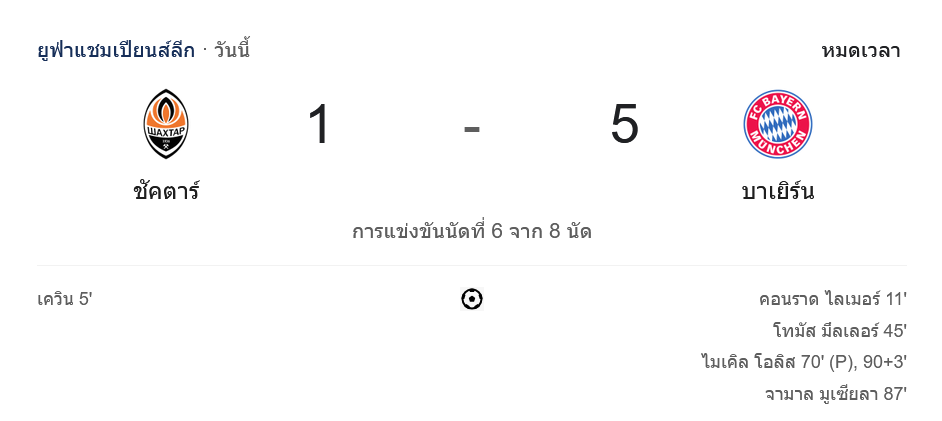
Task: Open the ชัคตาร์ team page
Action: [x=166, y=190]
